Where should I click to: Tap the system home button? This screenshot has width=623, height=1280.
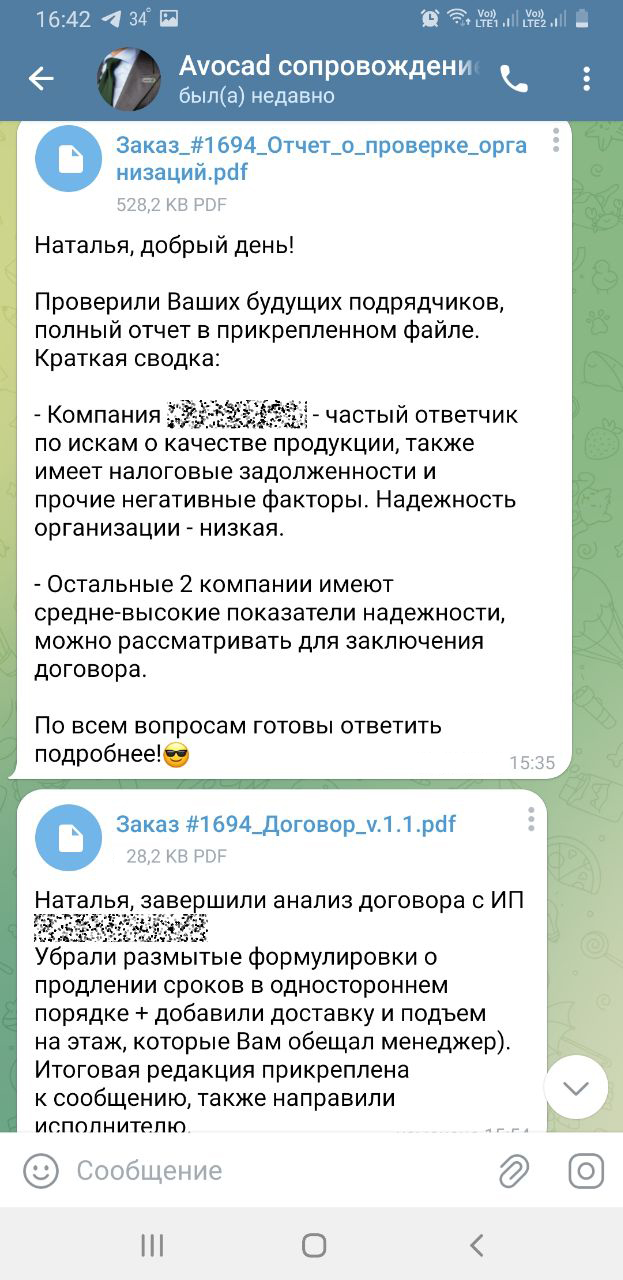[314, 1245]
